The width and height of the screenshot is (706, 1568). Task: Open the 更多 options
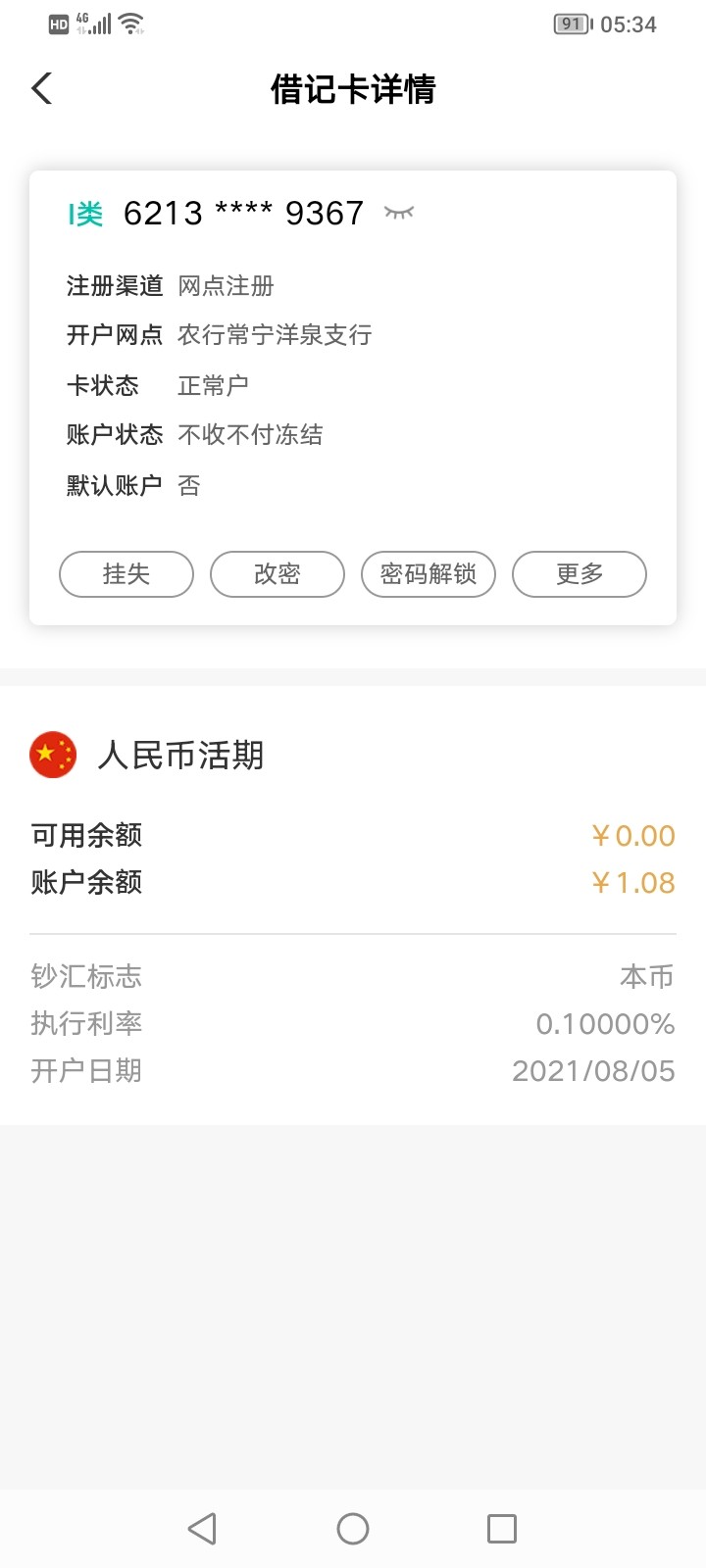pos(580,574)
